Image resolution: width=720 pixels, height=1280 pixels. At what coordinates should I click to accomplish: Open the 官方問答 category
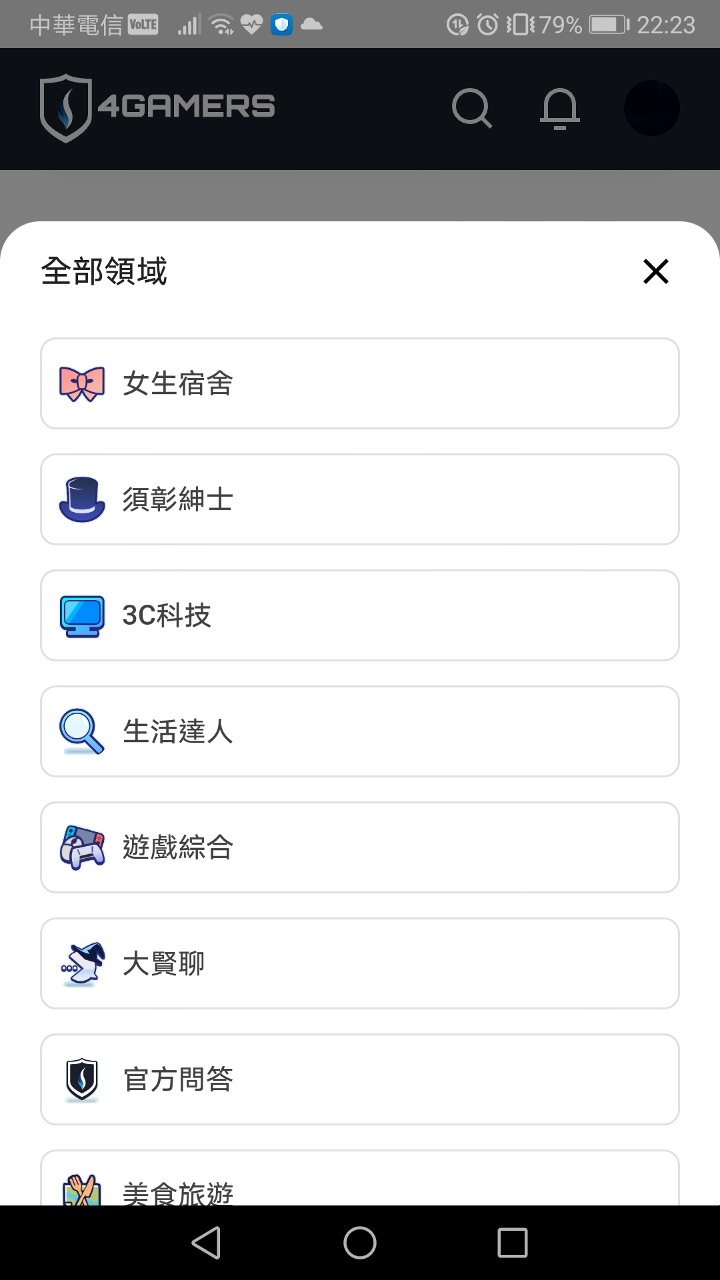[360, 1079]
